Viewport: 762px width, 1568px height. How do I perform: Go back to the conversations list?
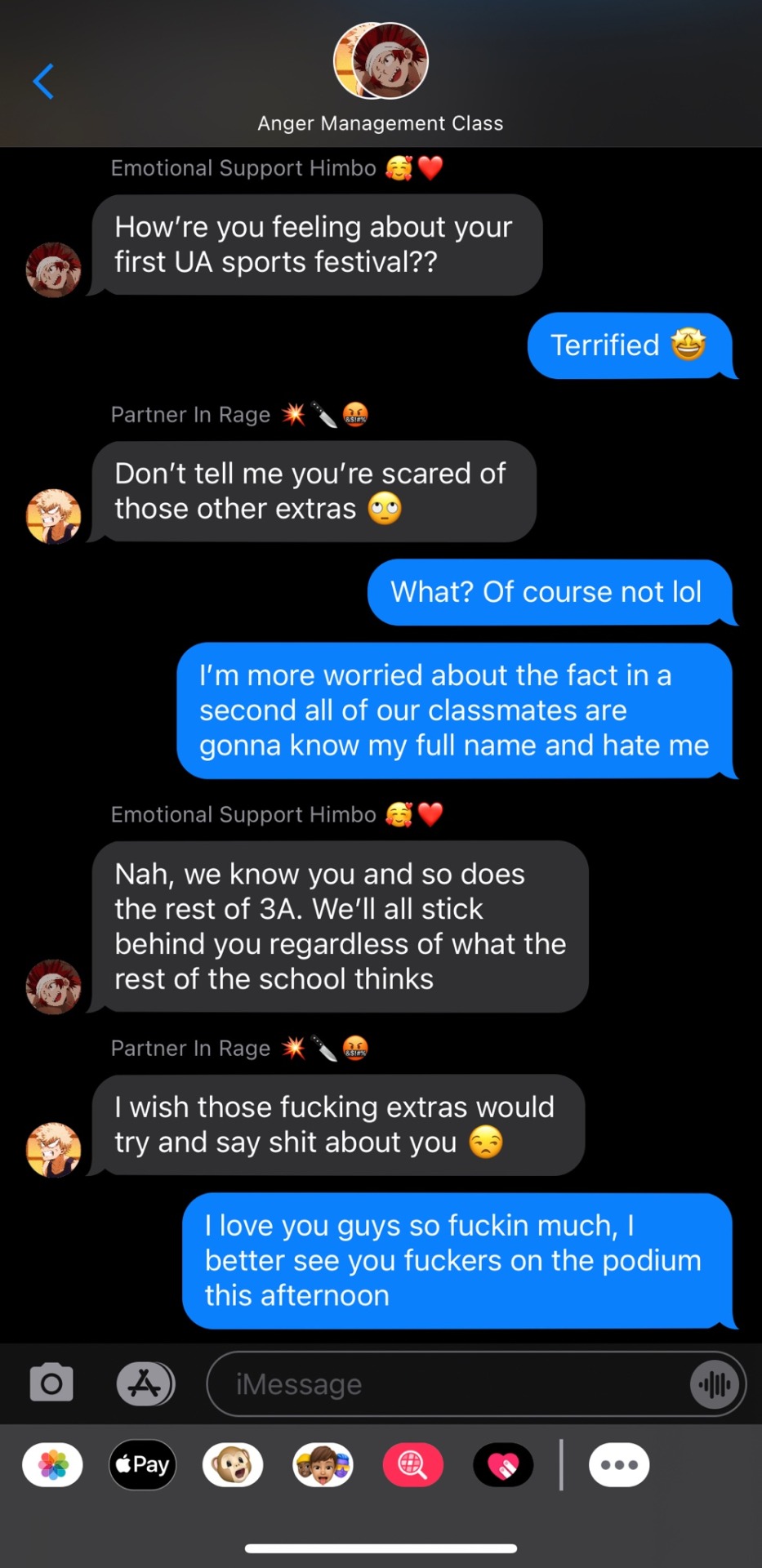click(x=43, y=82)
